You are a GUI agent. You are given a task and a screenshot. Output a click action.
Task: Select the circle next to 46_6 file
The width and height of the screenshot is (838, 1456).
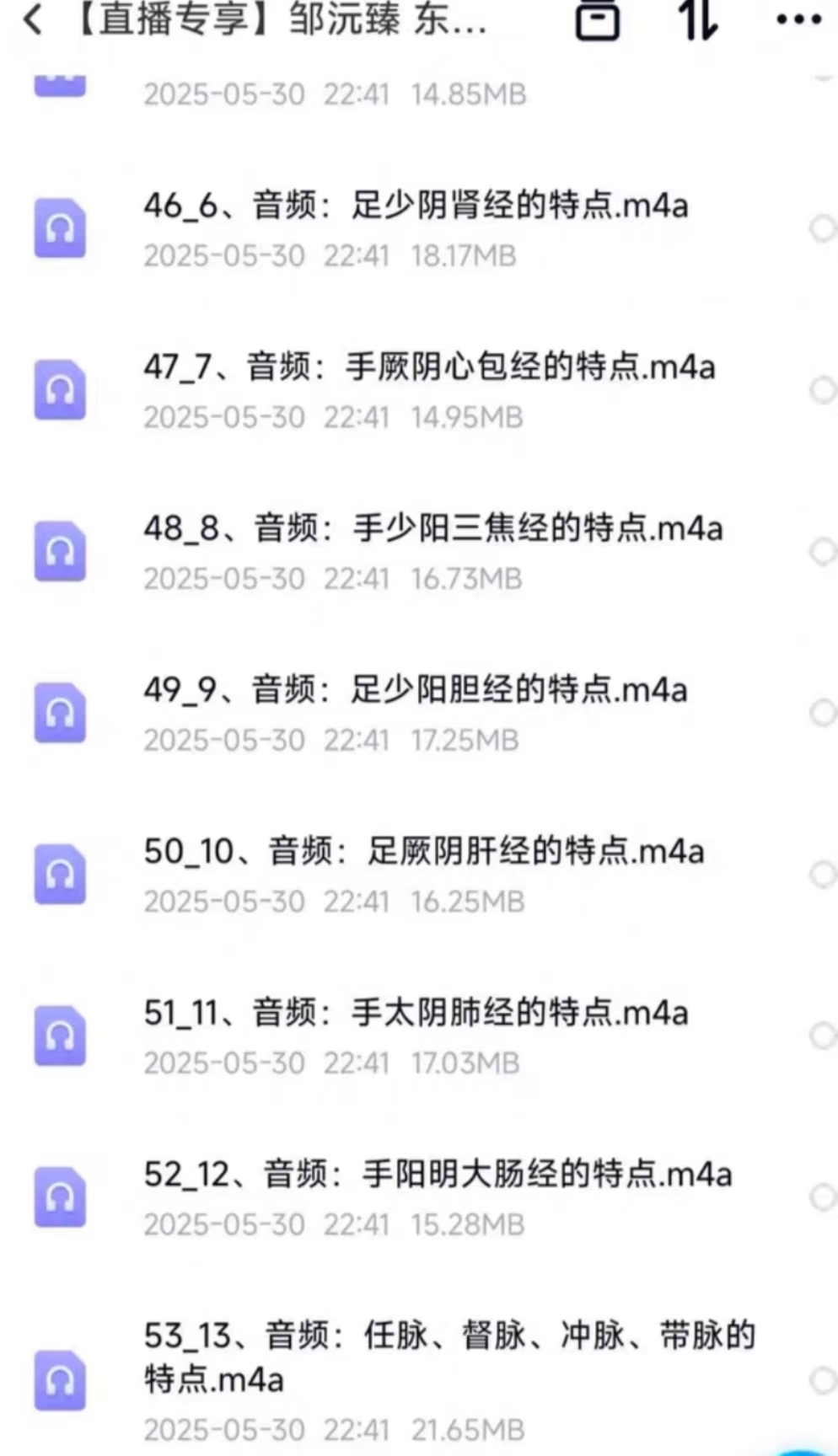pos(823,228)
